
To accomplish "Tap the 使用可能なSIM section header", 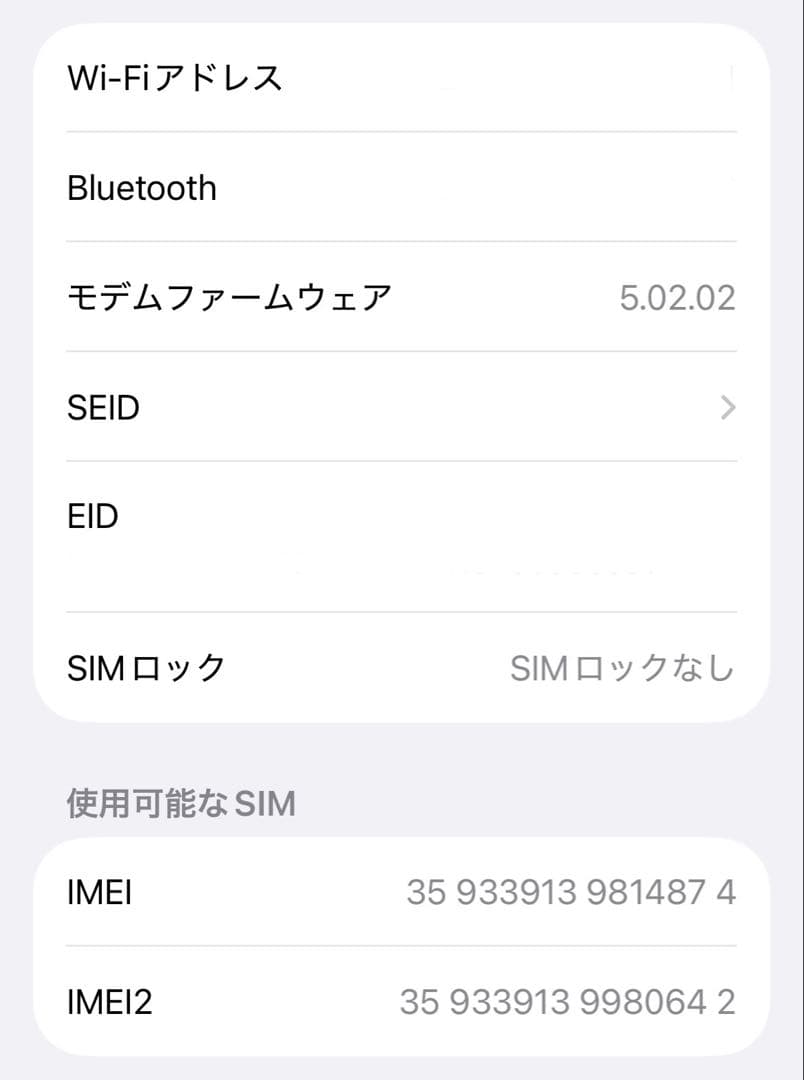I will 180,802.
